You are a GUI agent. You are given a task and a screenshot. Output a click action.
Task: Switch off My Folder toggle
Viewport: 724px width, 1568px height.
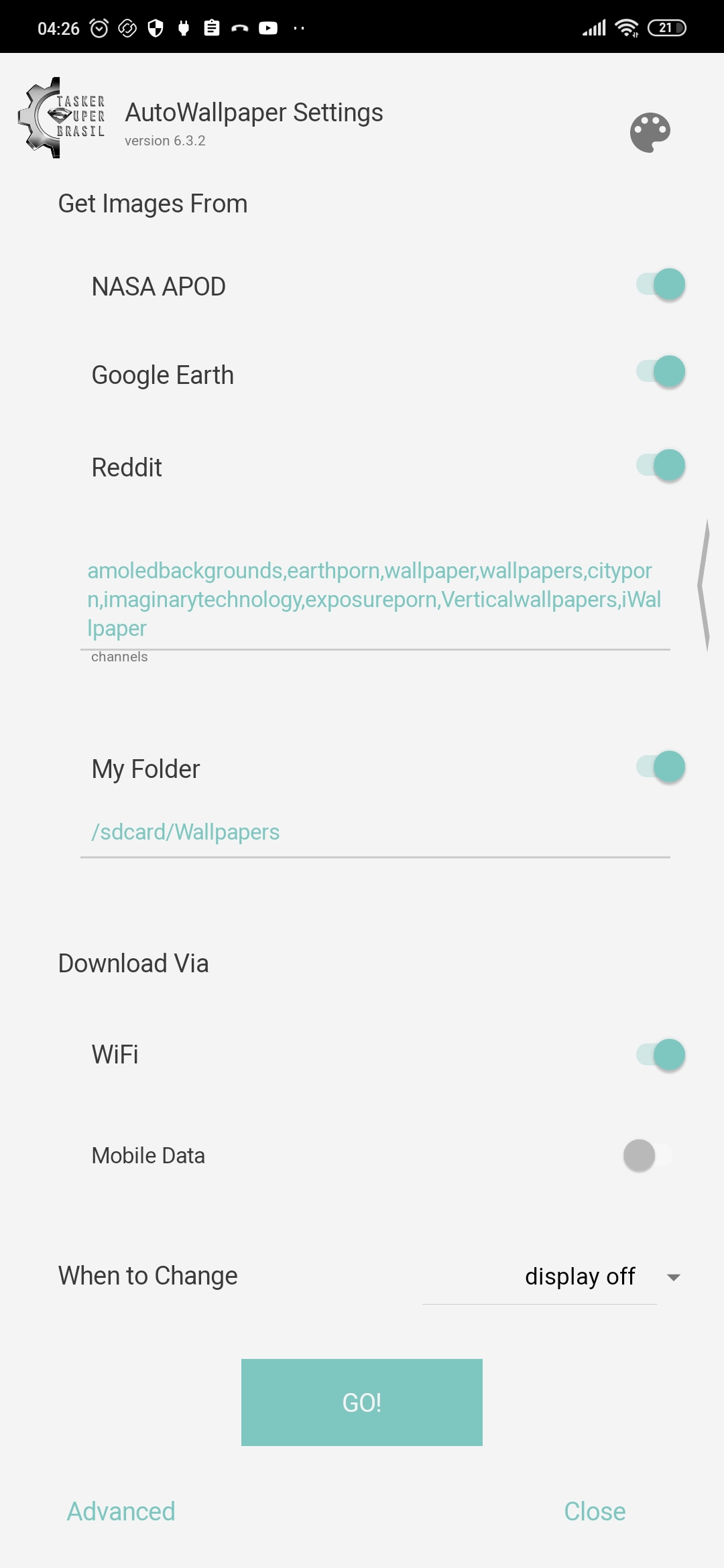[x=660, y=767]
